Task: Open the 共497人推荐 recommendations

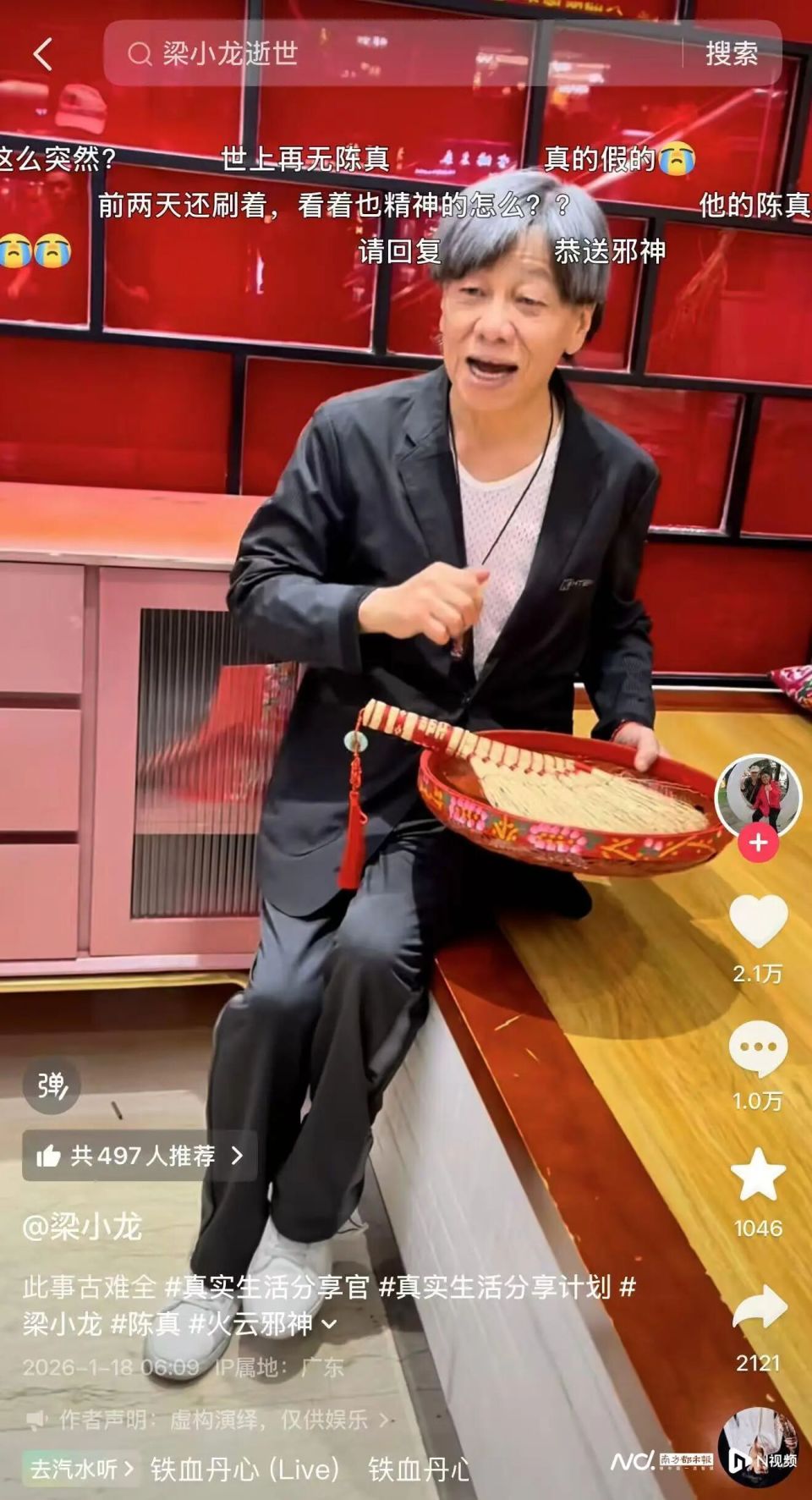Action: [140, 1156]
